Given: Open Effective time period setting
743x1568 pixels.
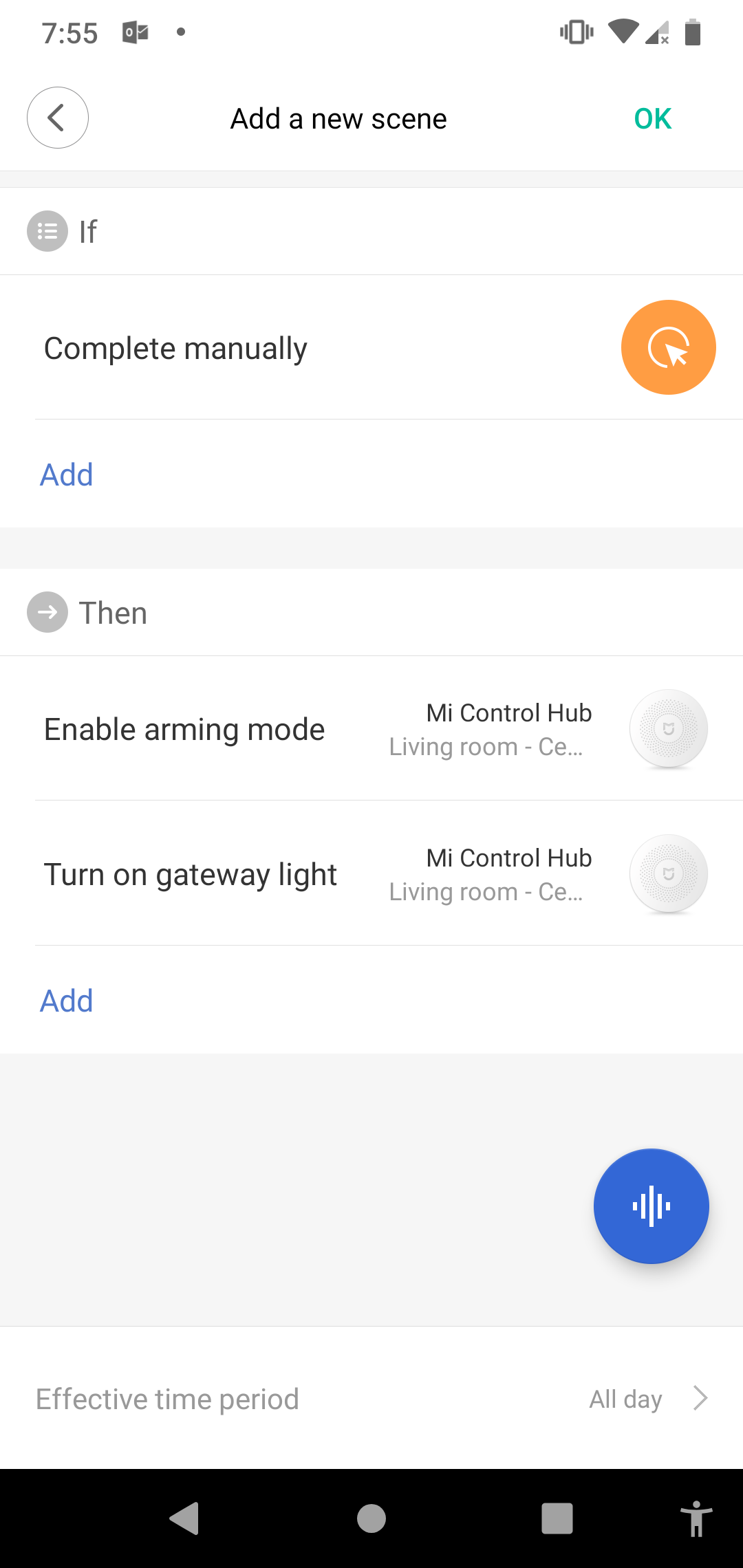Looking at the screenshot, I should 371,1399.
